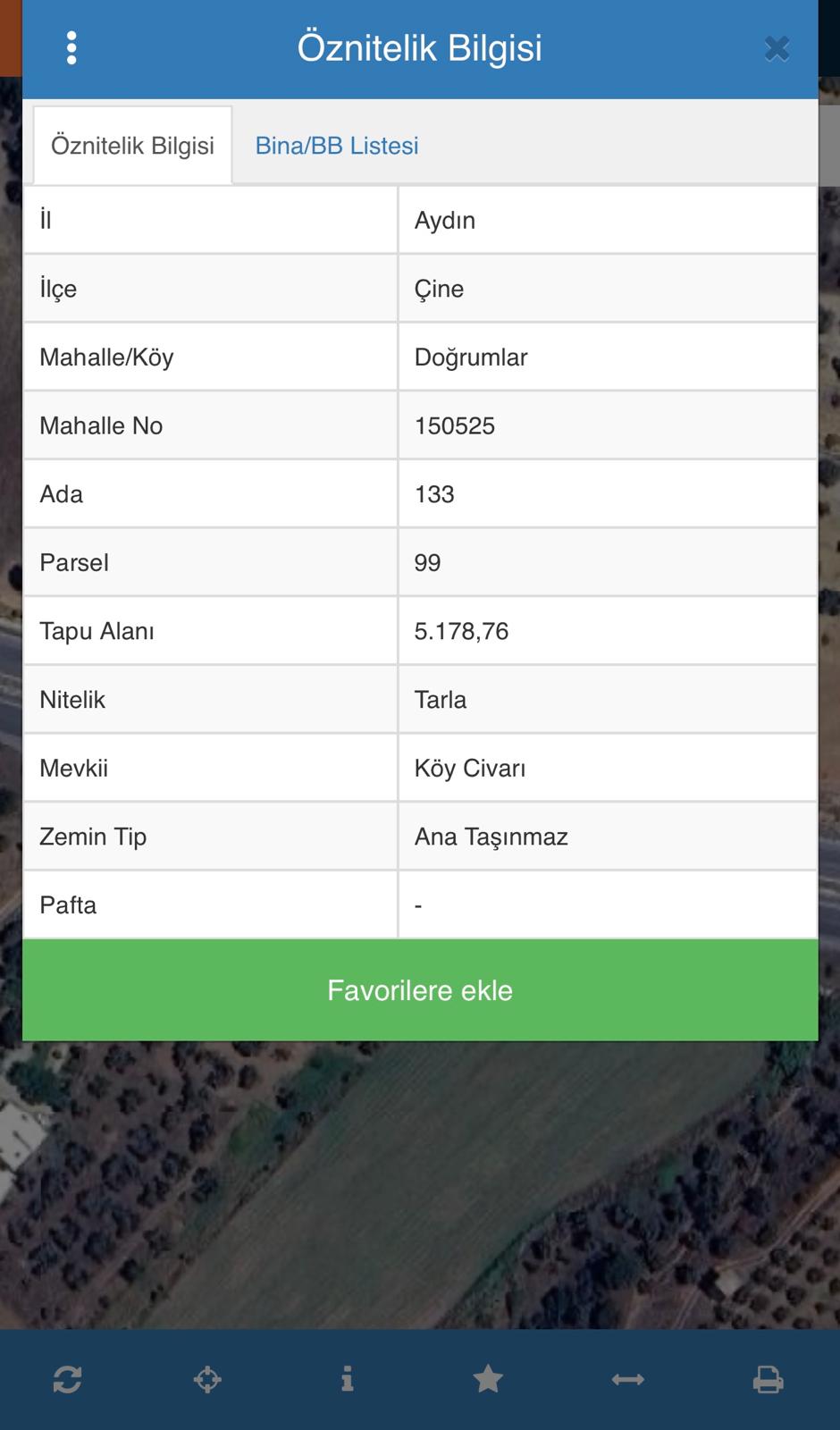Viewport: 840px width, 1430px height.
Task: Tap the printer icon
Action: 768,1379
